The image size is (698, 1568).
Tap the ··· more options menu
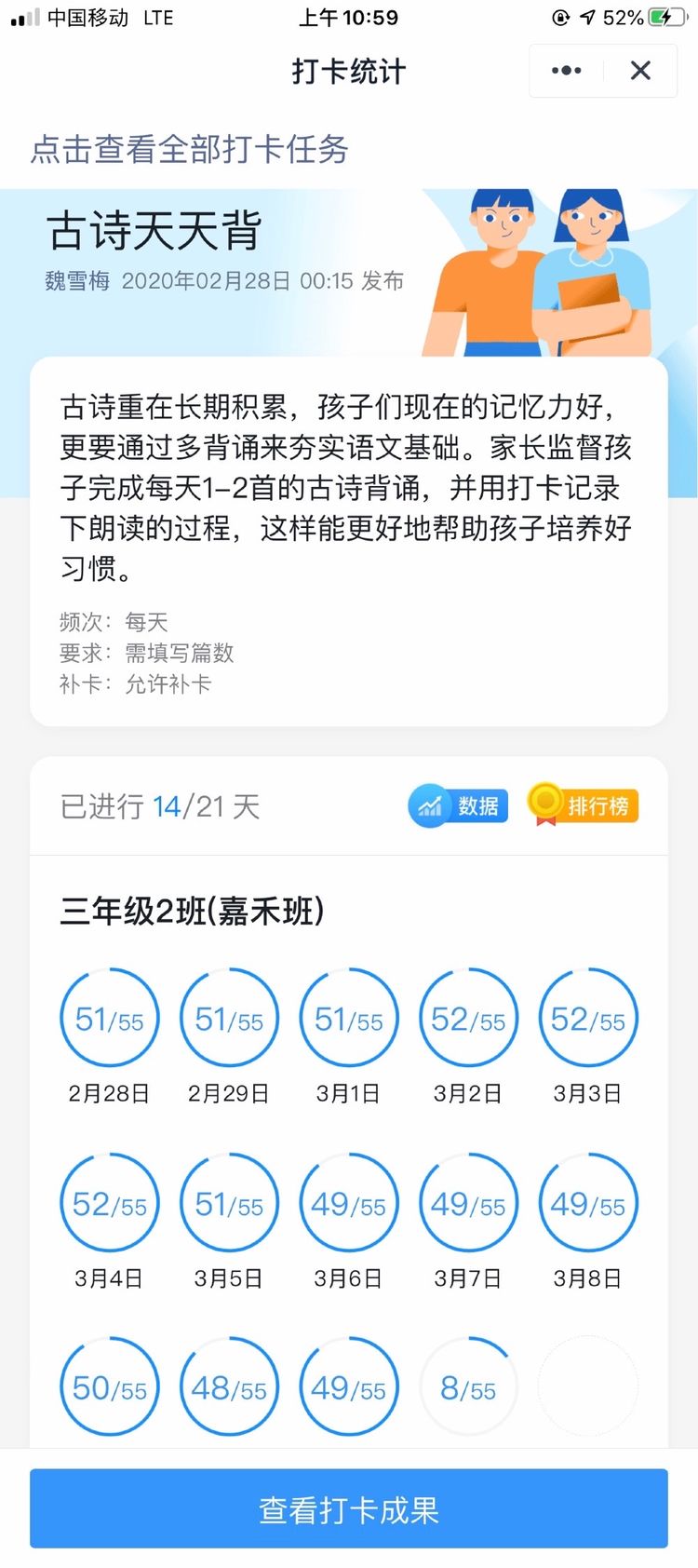(x=566, y=69)
